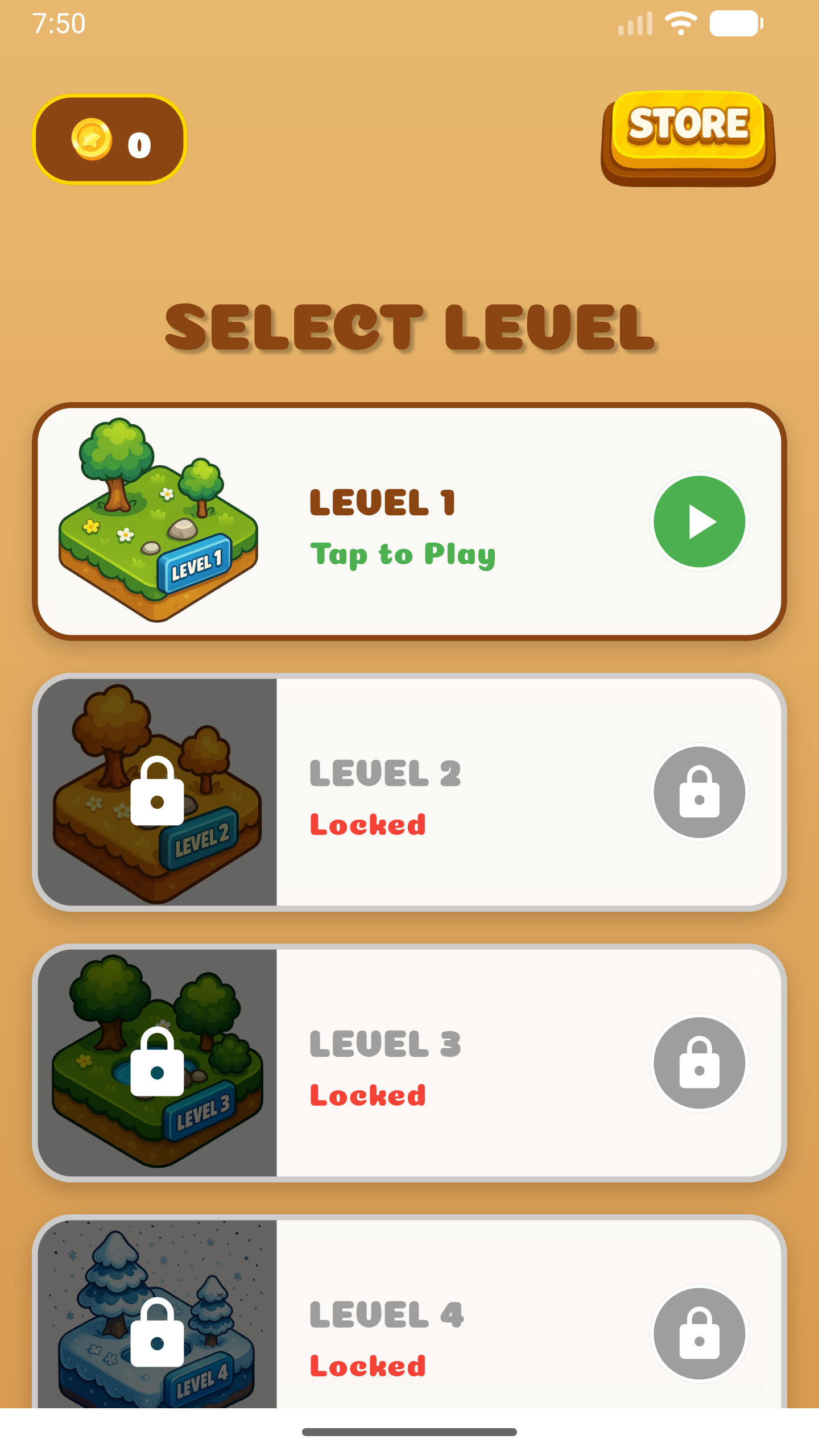Screen dimensions: 819x1456
Task: Select the Level 1 card
Action: pos(409,521)
